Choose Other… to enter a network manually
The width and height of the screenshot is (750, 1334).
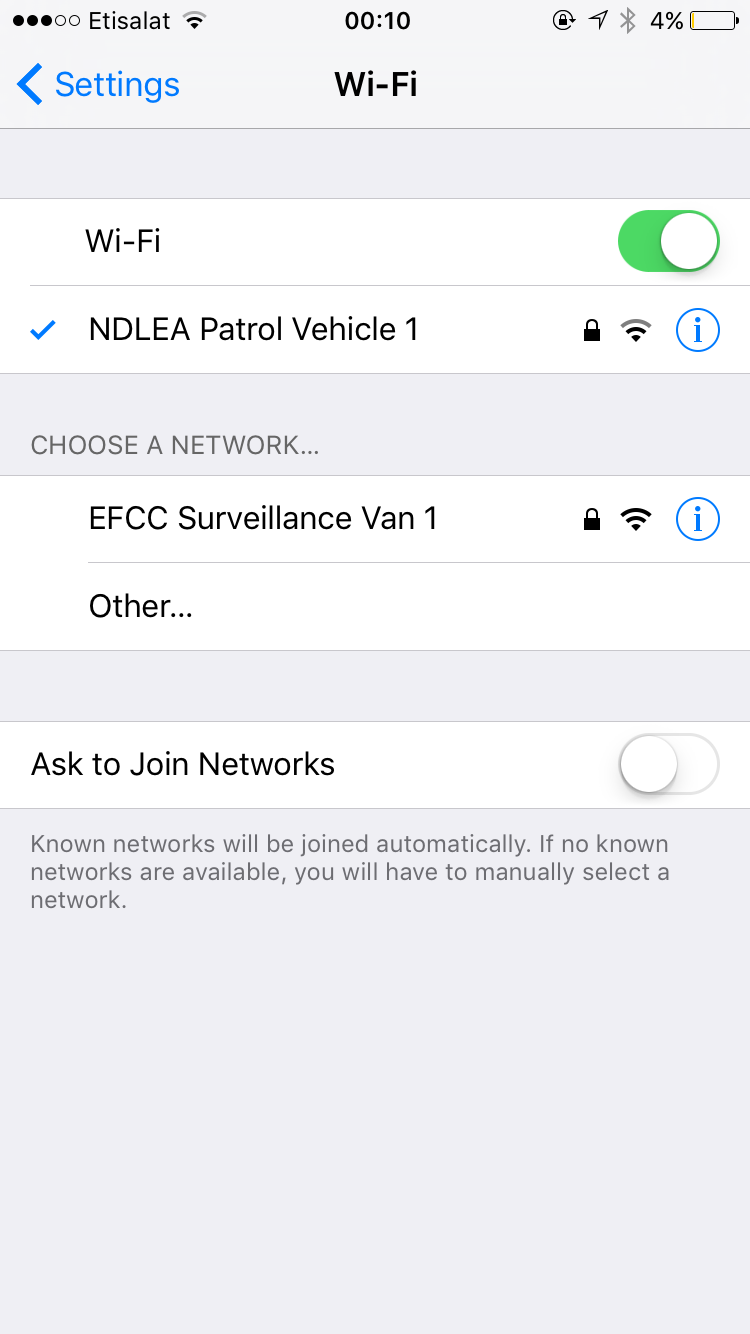(x=375, y=606)
